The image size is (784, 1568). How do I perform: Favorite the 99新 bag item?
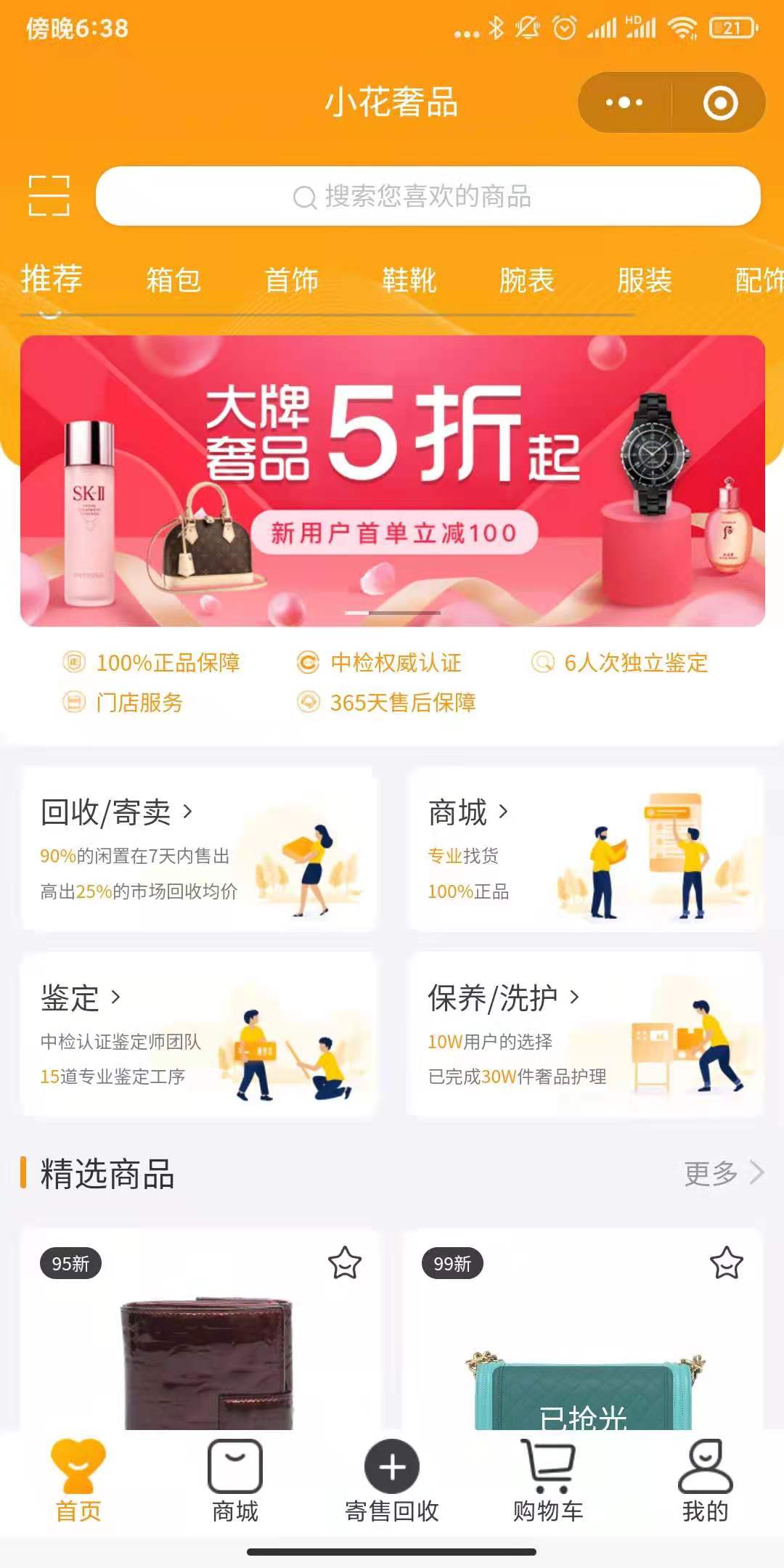(727, 1263)
